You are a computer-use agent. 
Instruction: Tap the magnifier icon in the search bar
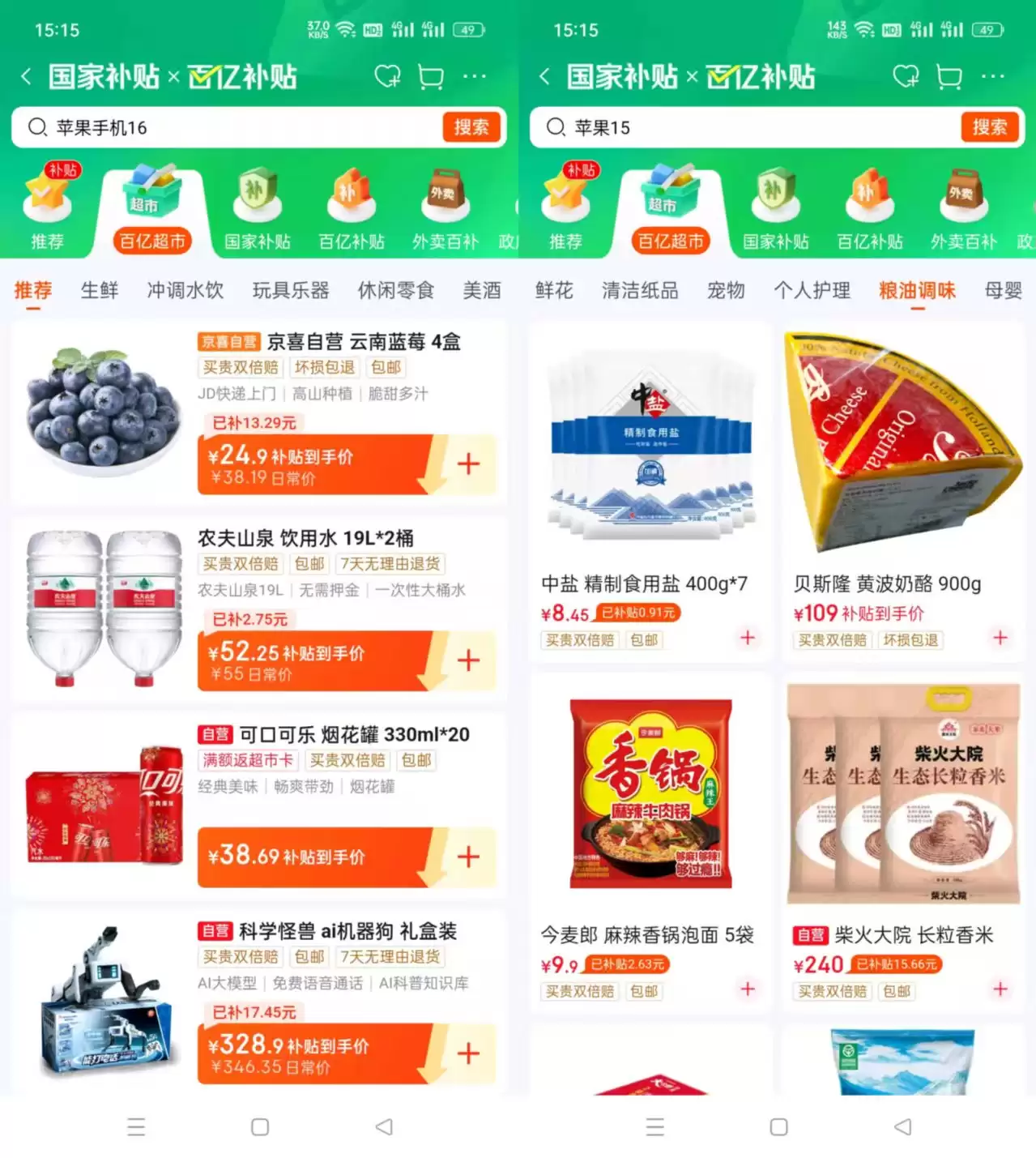tap(37, 127)
